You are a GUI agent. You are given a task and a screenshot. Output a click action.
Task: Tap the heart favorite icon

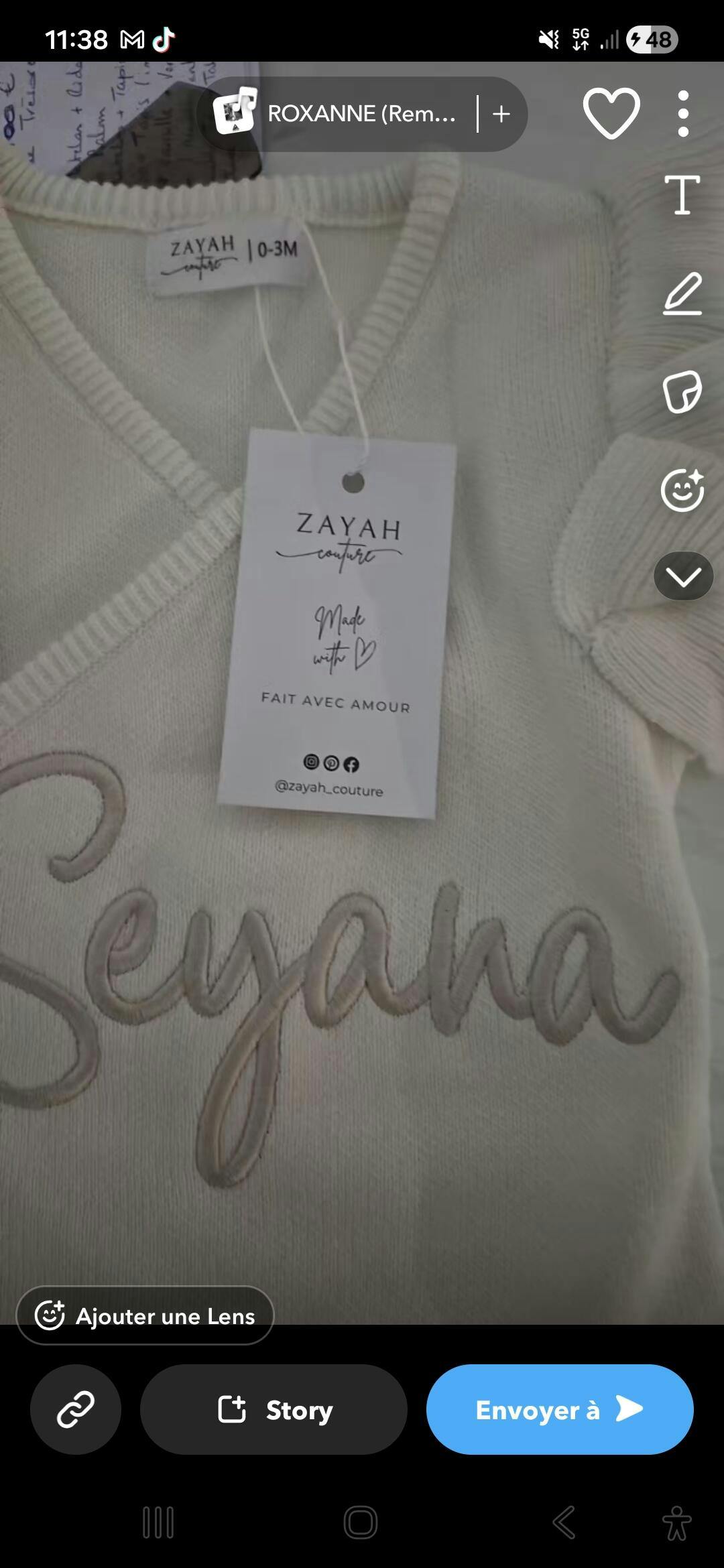coord(611,114)
